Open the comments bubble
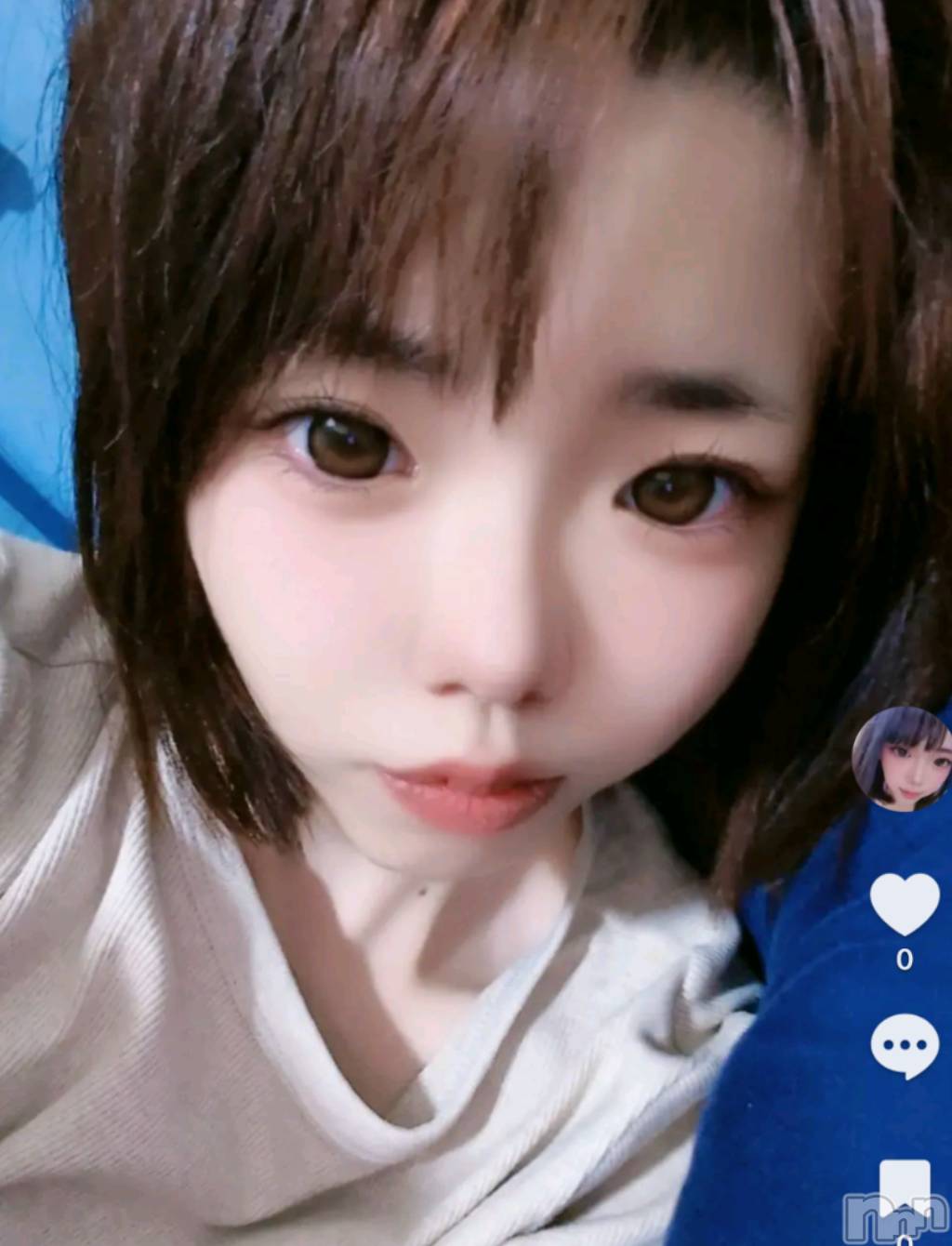Screen dimensions: 952x1246 904,1045
